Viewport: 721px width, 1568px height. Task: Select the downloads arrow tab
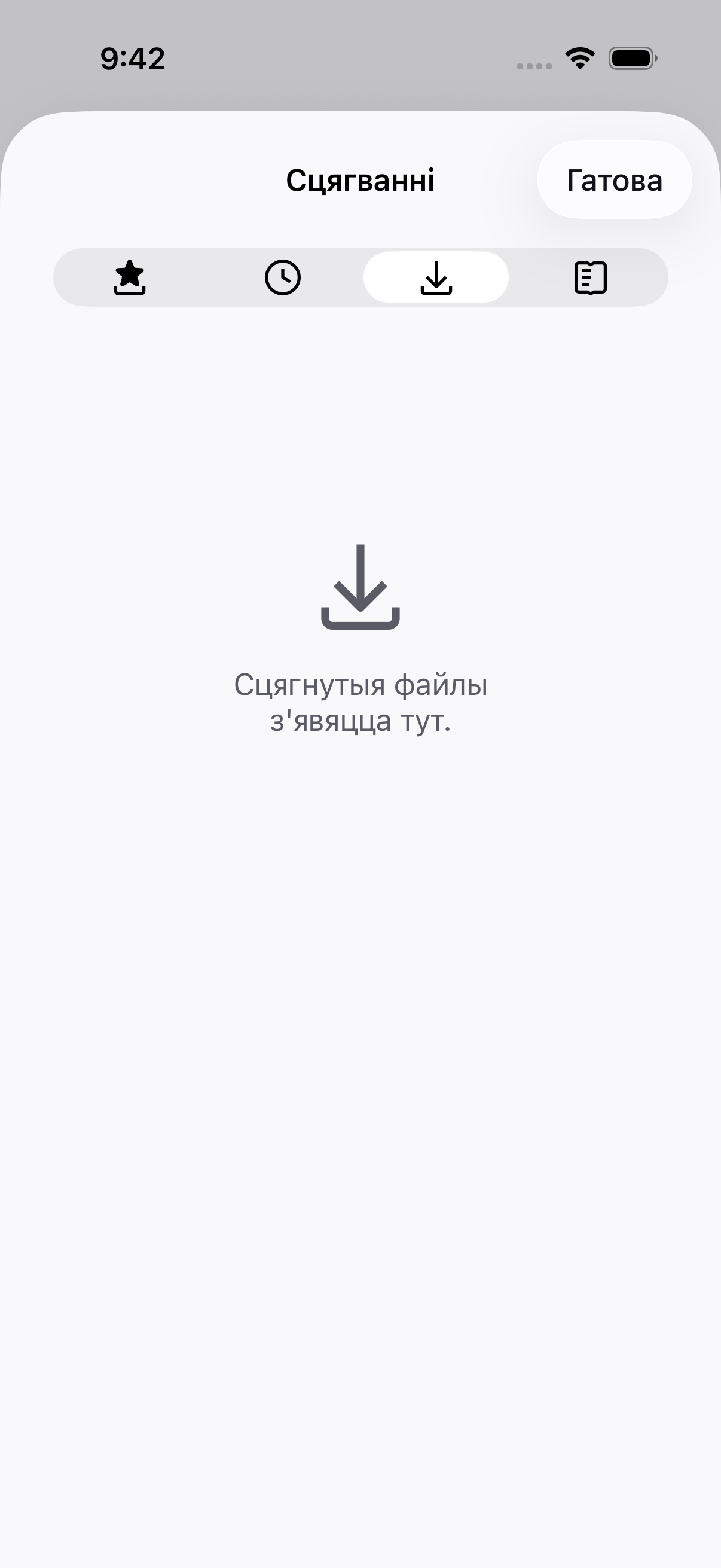click(436, 277)
